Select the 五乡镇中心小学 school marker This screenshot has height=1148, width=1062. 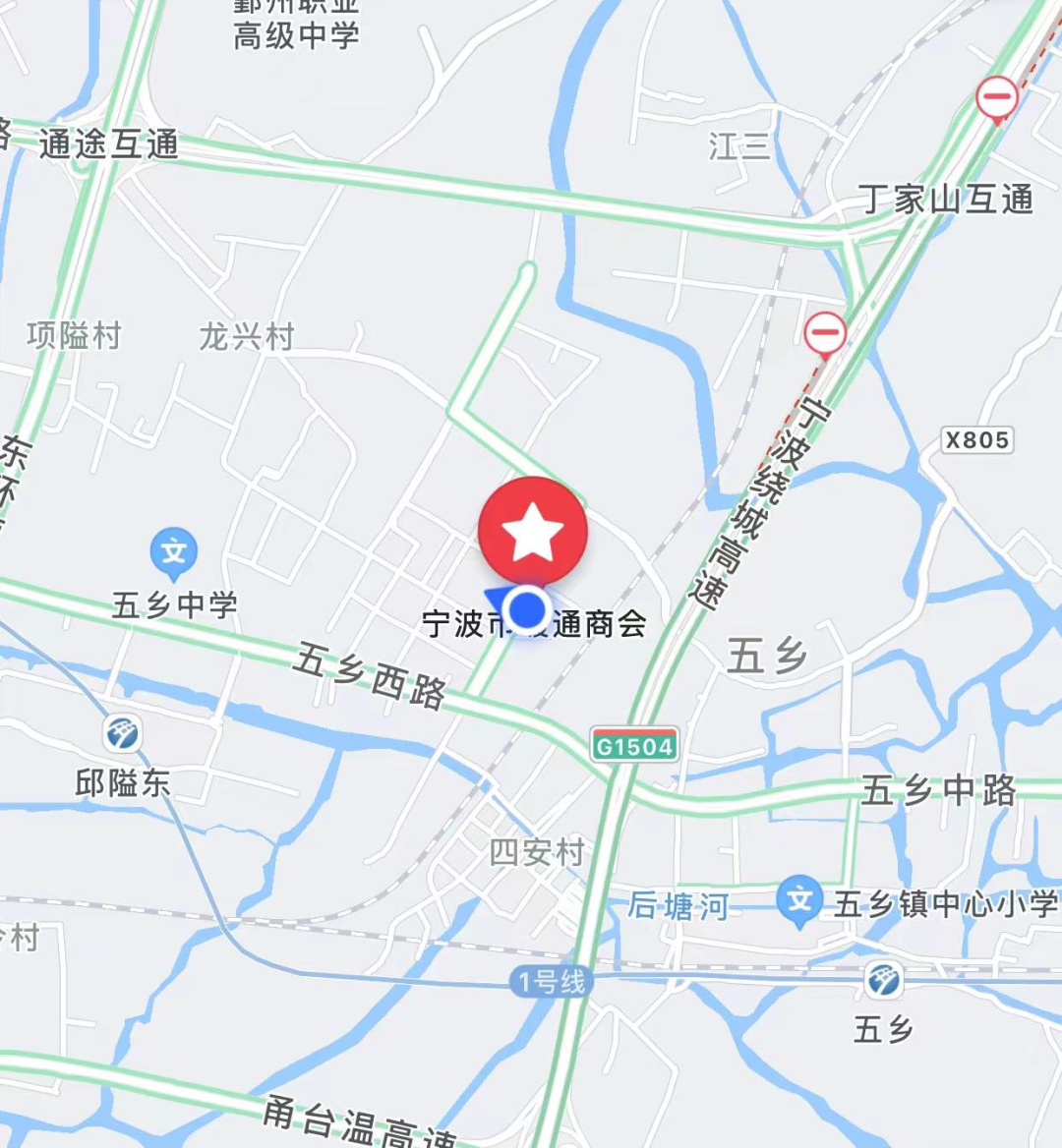(x=799, y=900)
